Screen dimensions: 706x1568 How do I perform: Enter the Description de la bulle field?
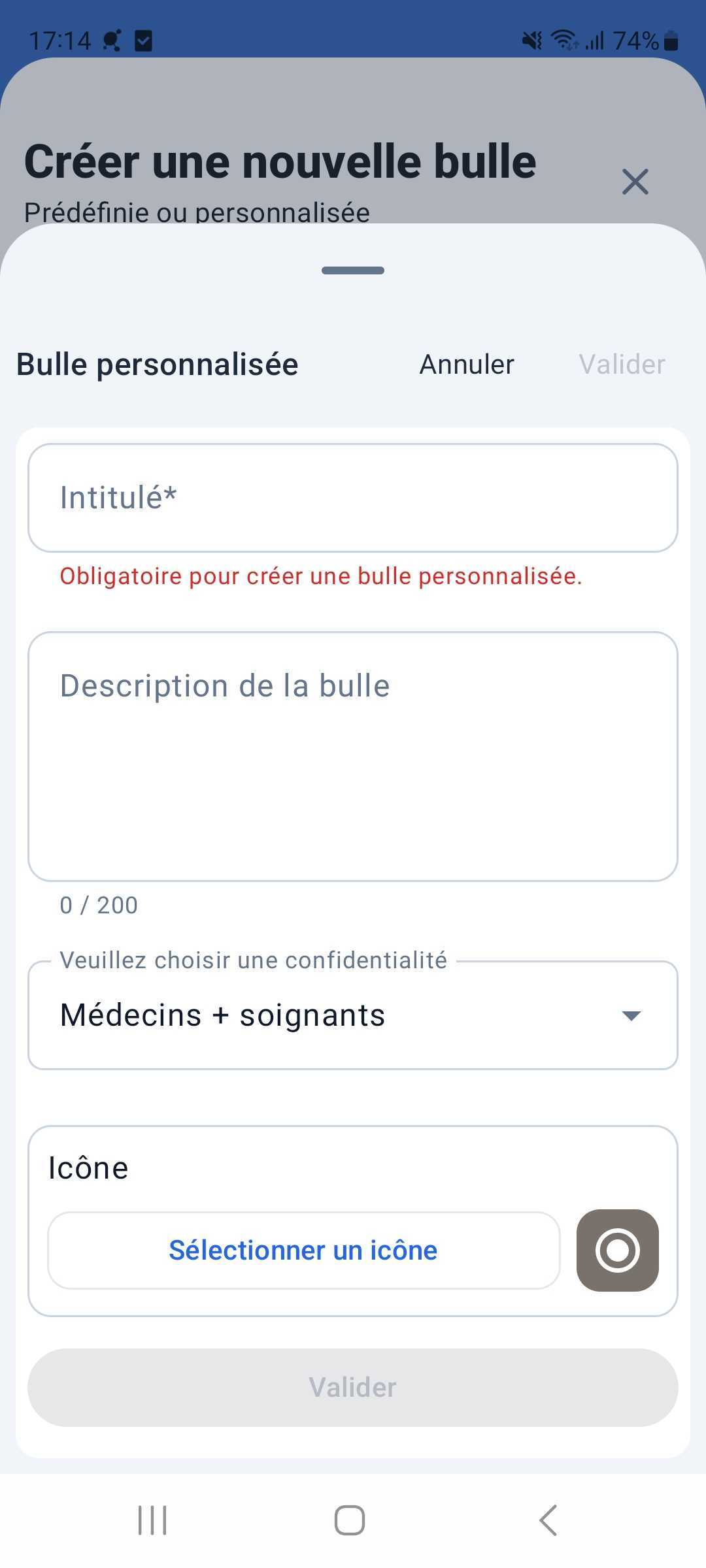click(x=353, y=756)
